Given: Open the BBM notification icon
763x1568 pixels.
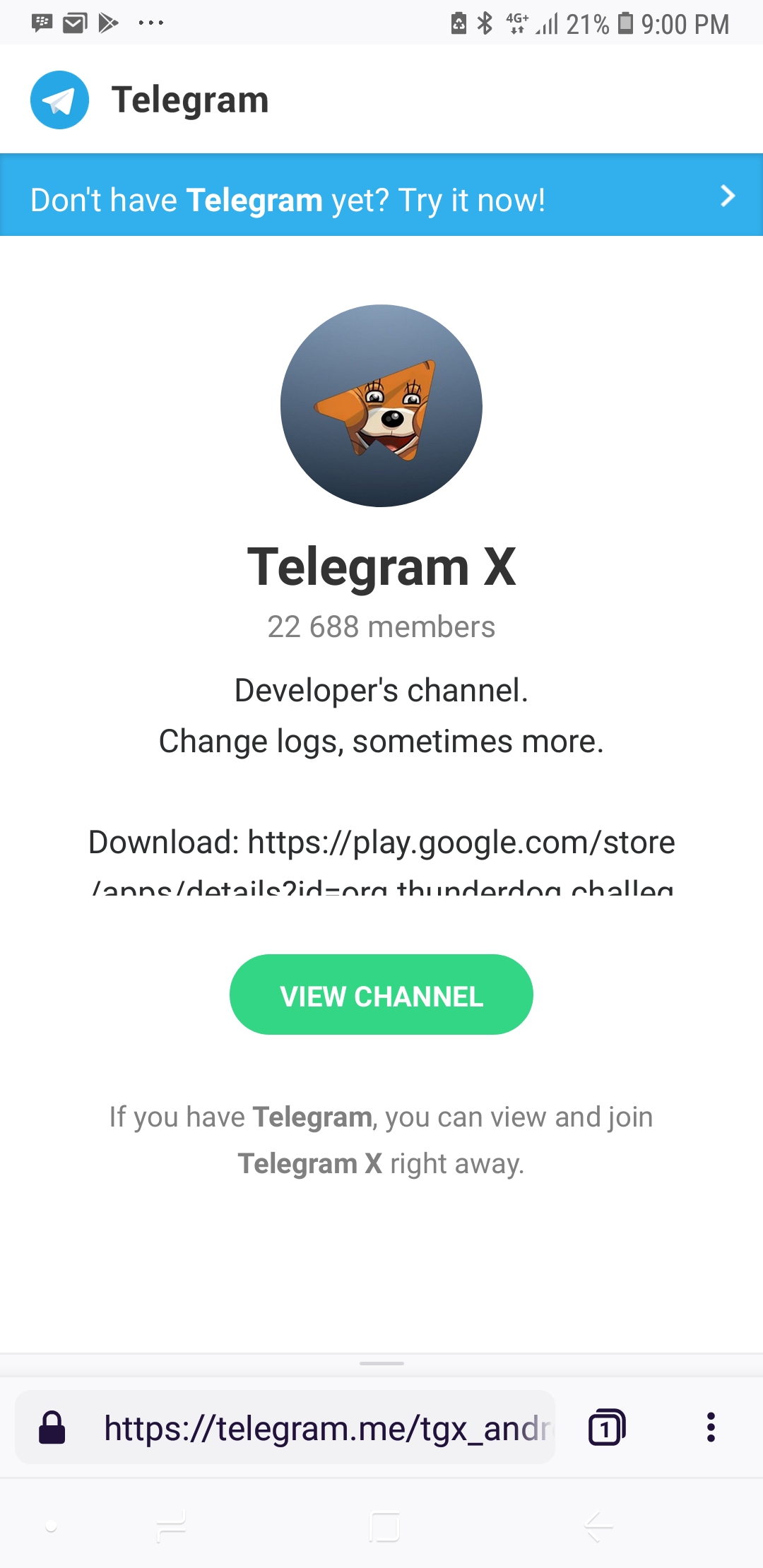Looking at the screenshot, I should 40,23.
